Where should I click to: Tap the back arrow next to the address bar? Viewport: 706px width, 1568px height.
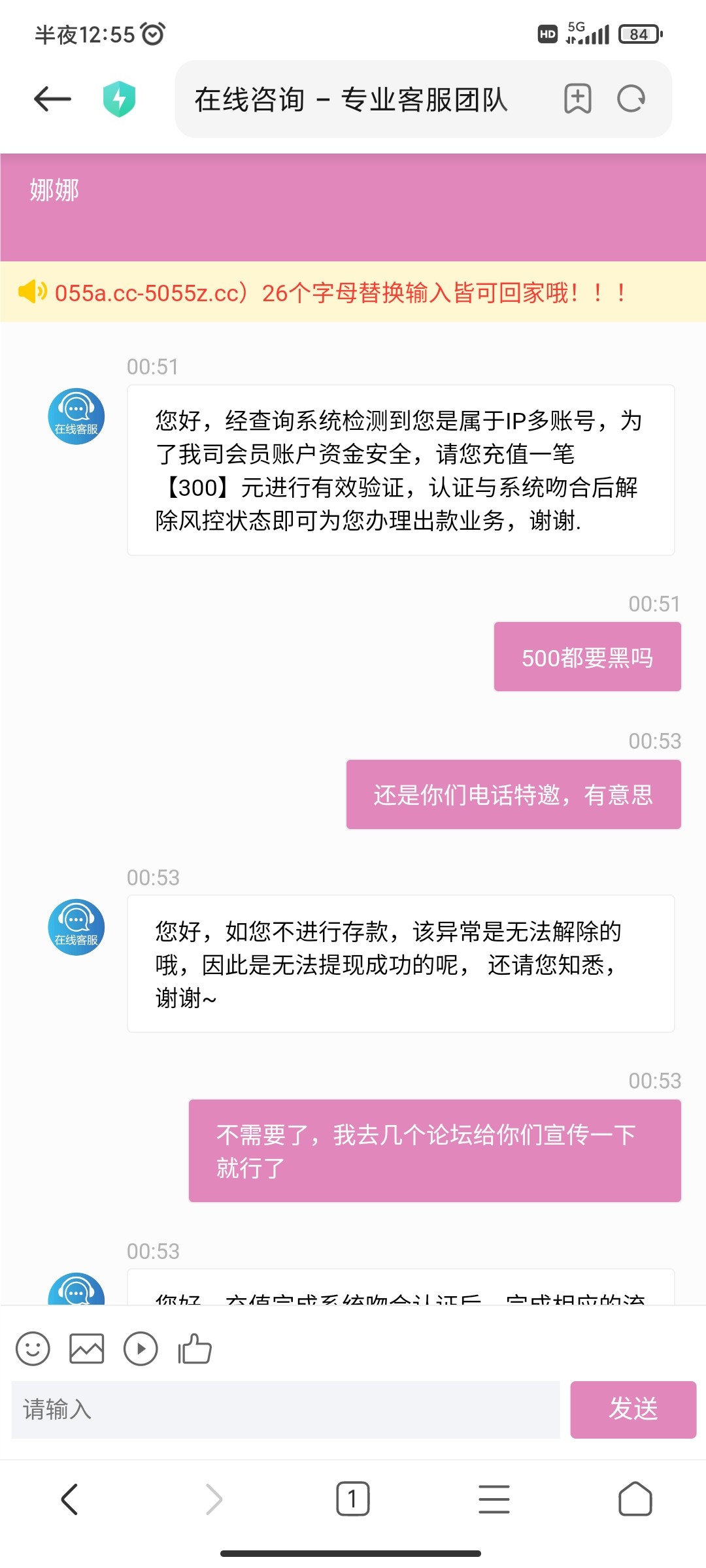(52, 99)
